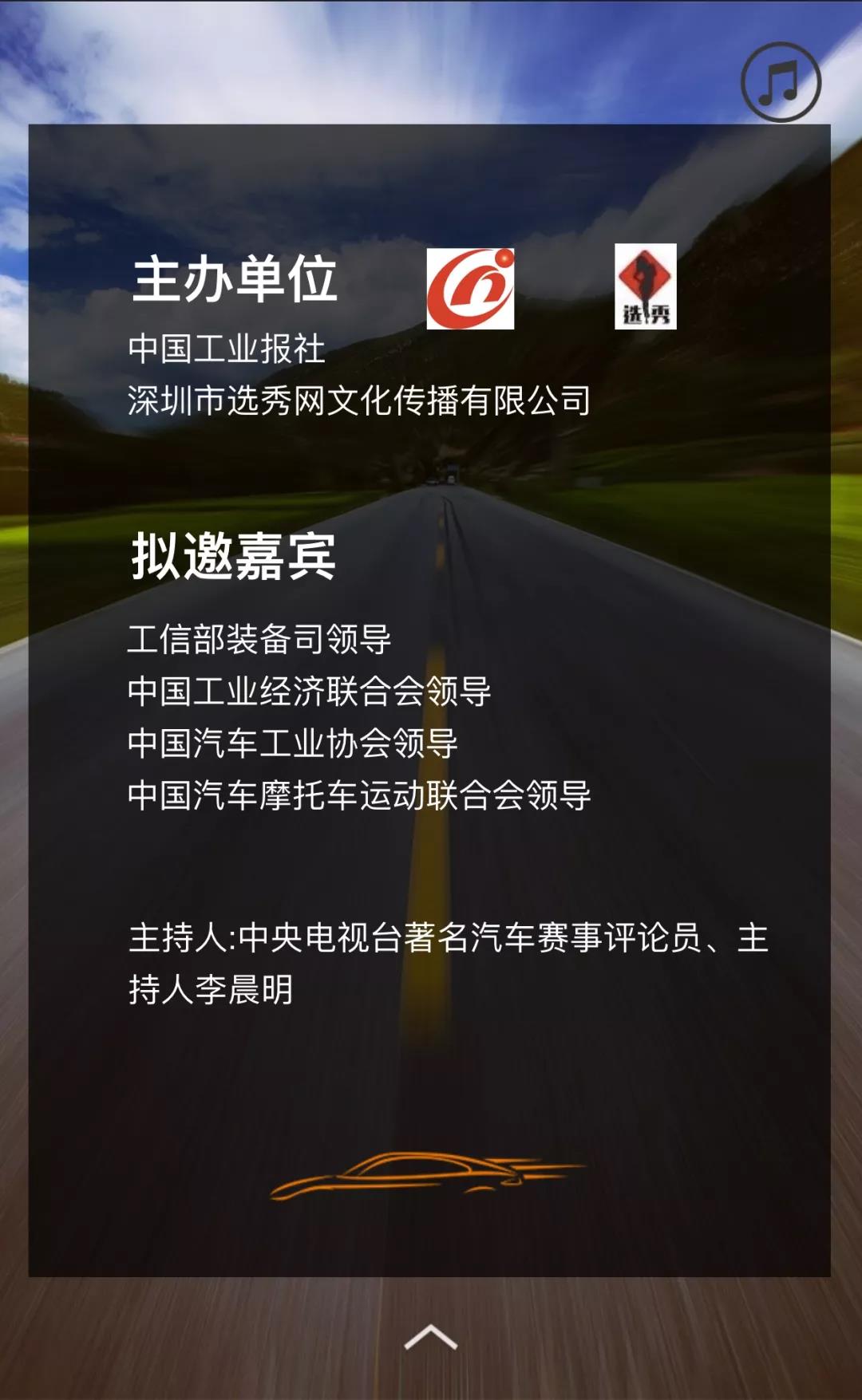Image resolution: width=862 pixels, height=1400 pixels.
Task: Tap the up arrow for next page
Action: pos(430,1337)
